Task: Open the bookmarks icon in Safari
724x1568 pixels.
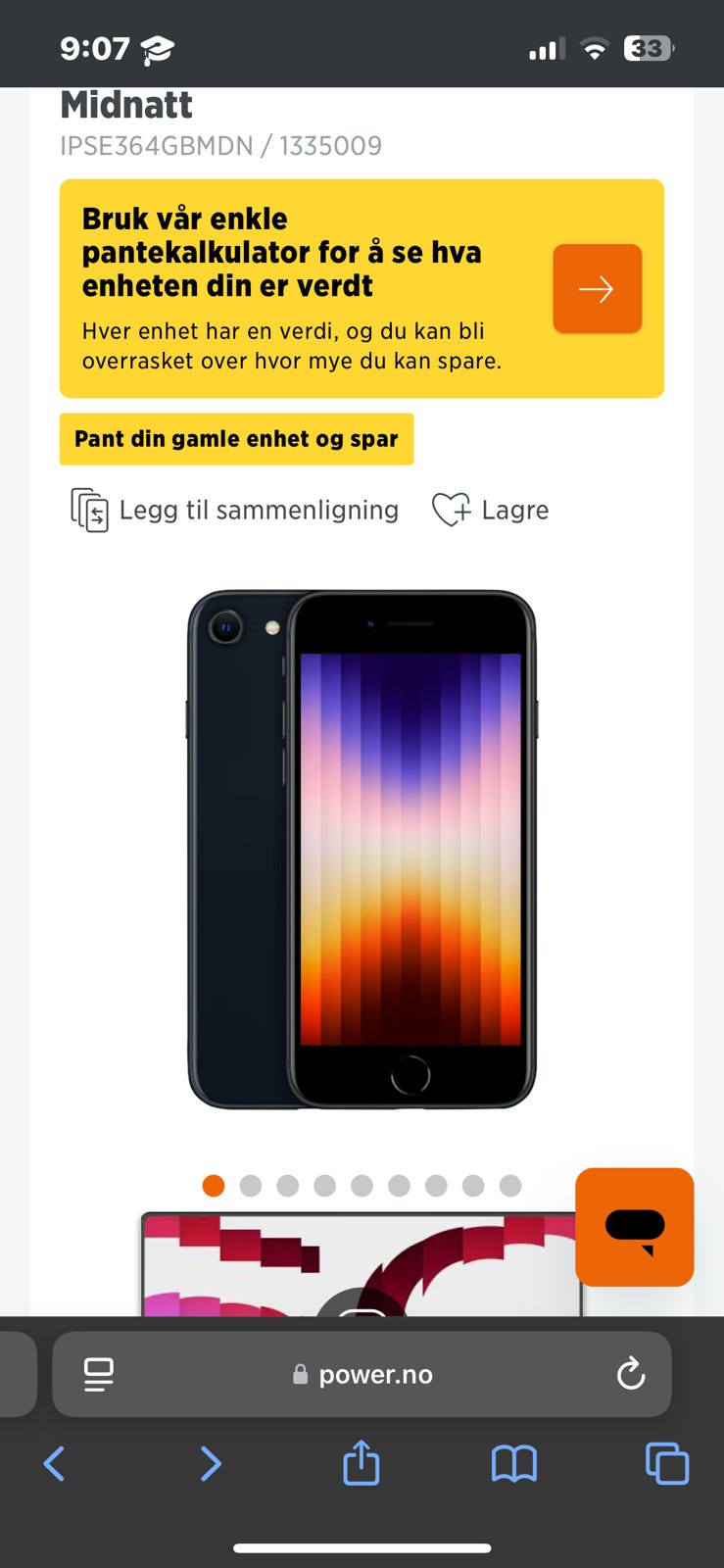Action: tap(513, 1464)
